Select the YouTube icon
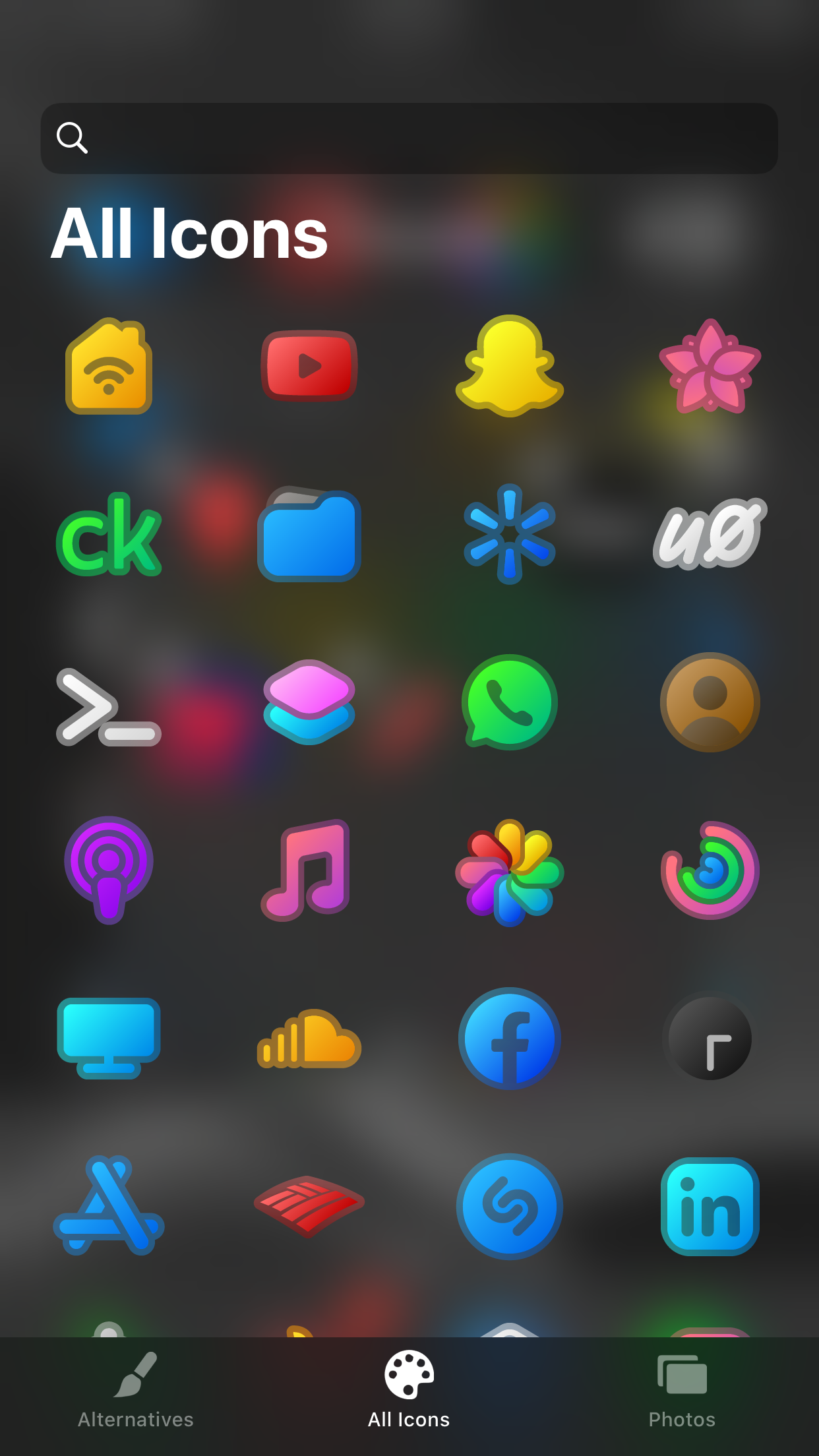This screenshot has width=819, height=1456. 309,366
